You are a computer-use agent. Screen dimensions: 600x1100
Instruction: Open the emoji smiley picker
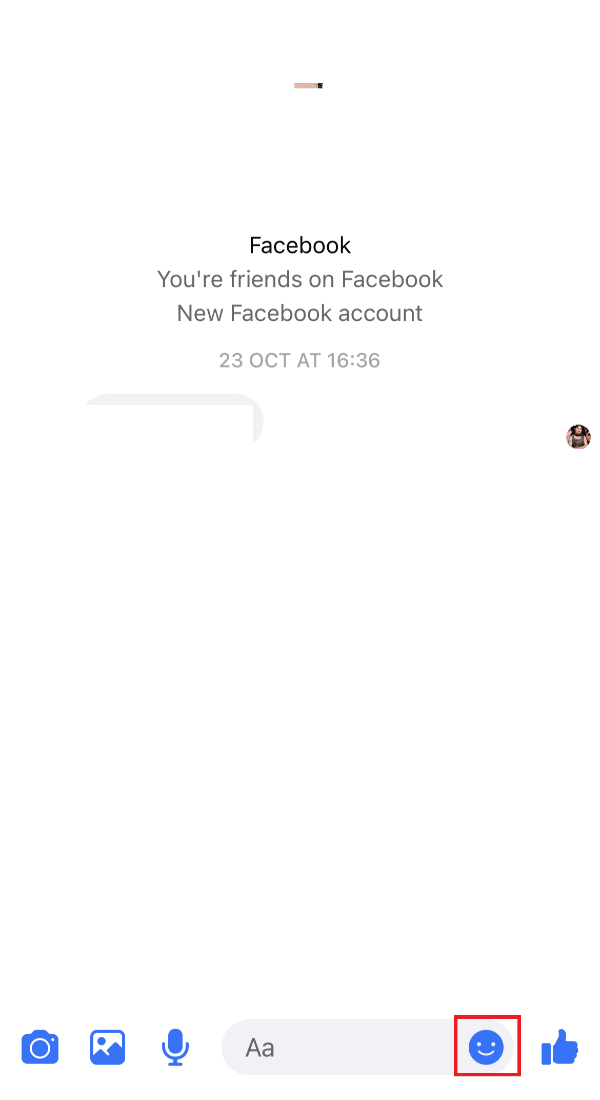[x=487, y=1047]
